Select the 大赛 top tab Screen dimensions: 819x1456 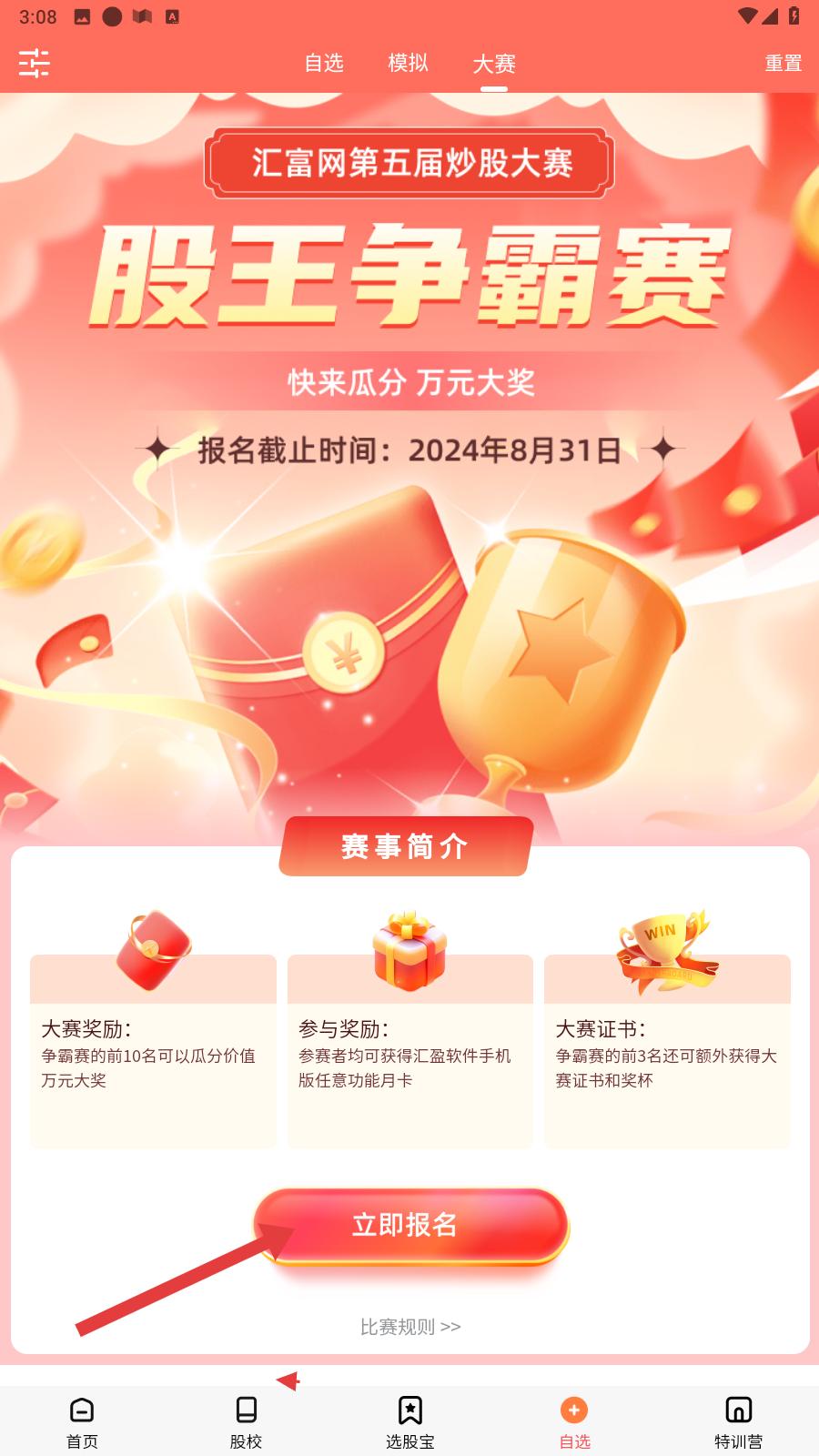click(494, 64)
